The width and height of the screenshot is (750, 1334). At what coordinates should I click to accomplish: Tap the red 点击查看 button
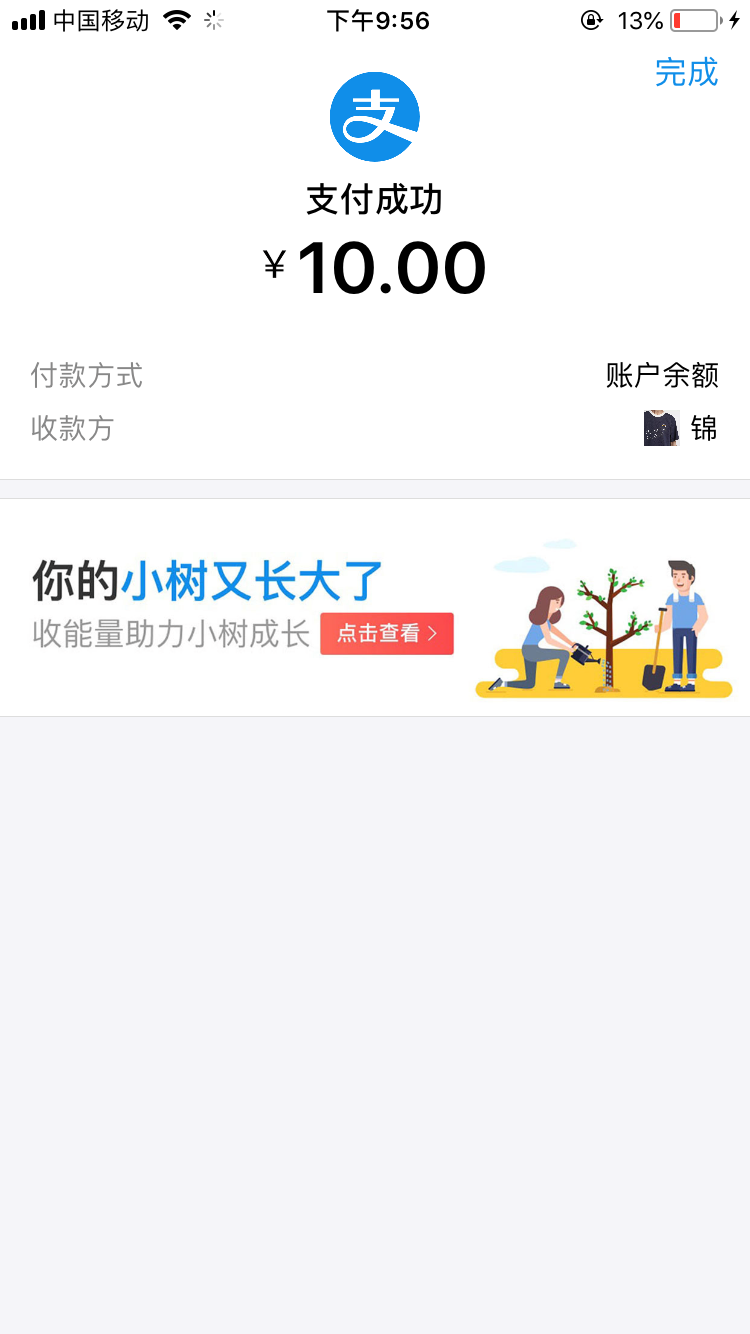[x=387, y=634]
